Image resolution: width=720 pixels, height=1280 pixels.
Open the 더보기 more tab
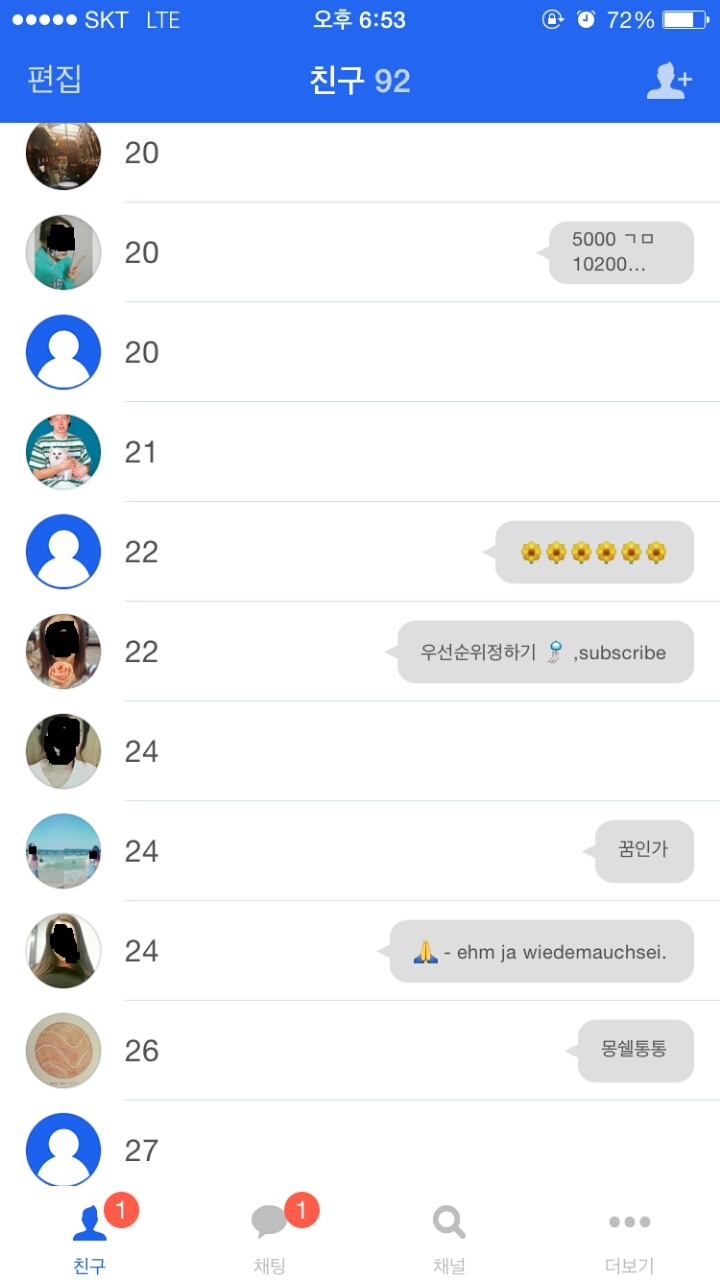629,1238
